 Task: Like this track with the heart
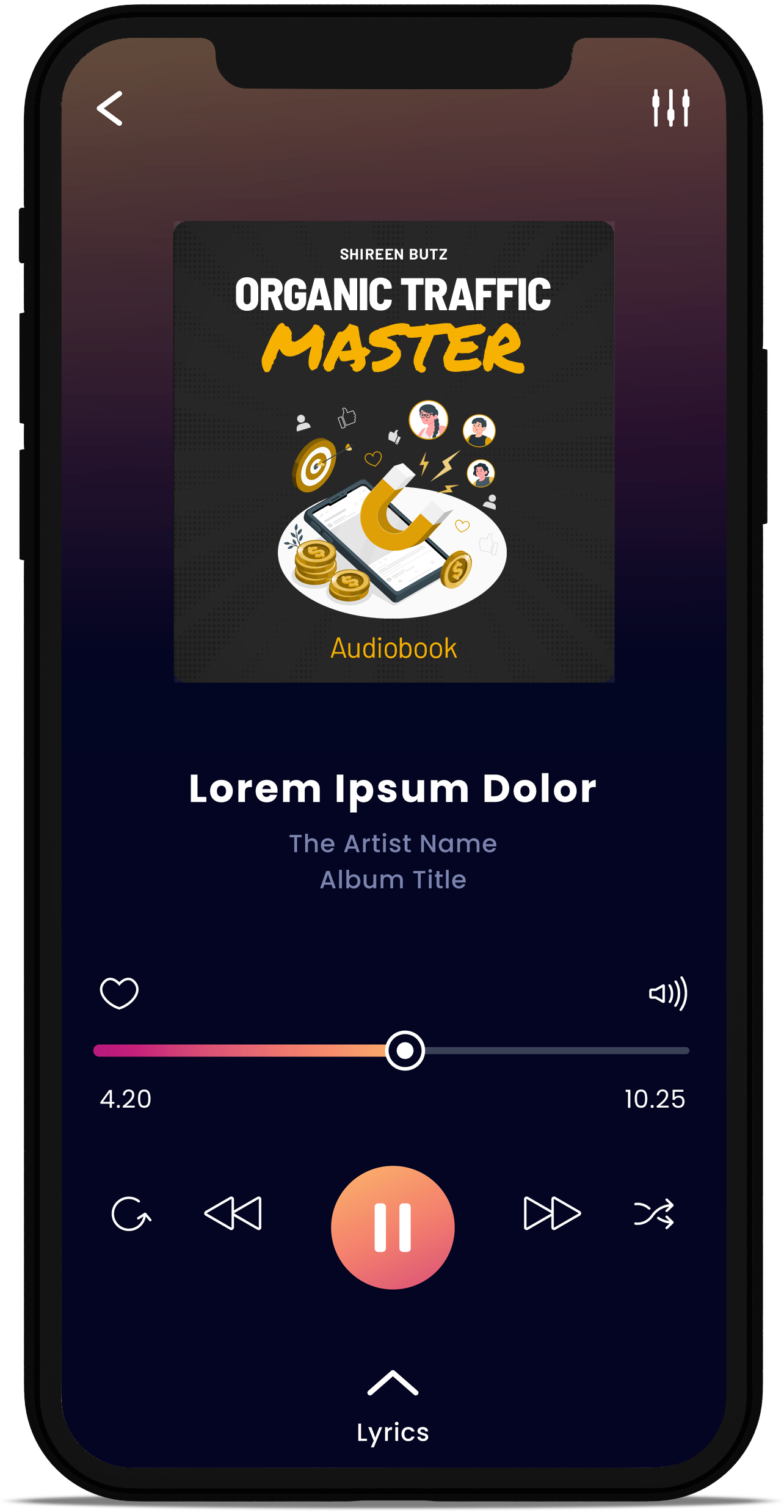click(x=119, y=993)
